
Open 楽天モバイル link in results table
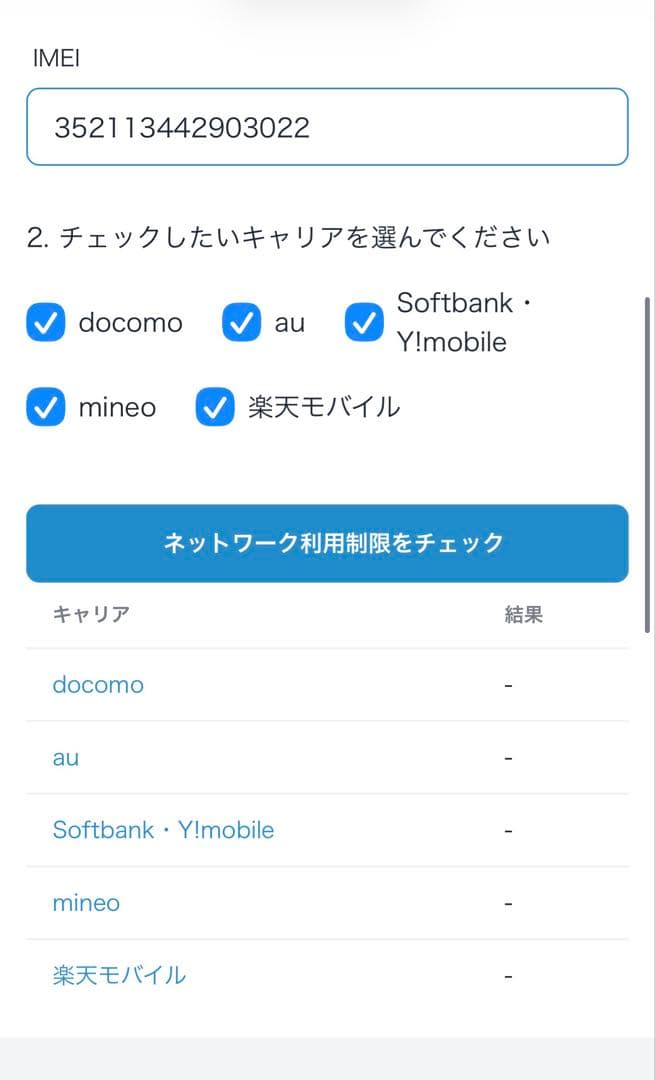tap(119, 975)
